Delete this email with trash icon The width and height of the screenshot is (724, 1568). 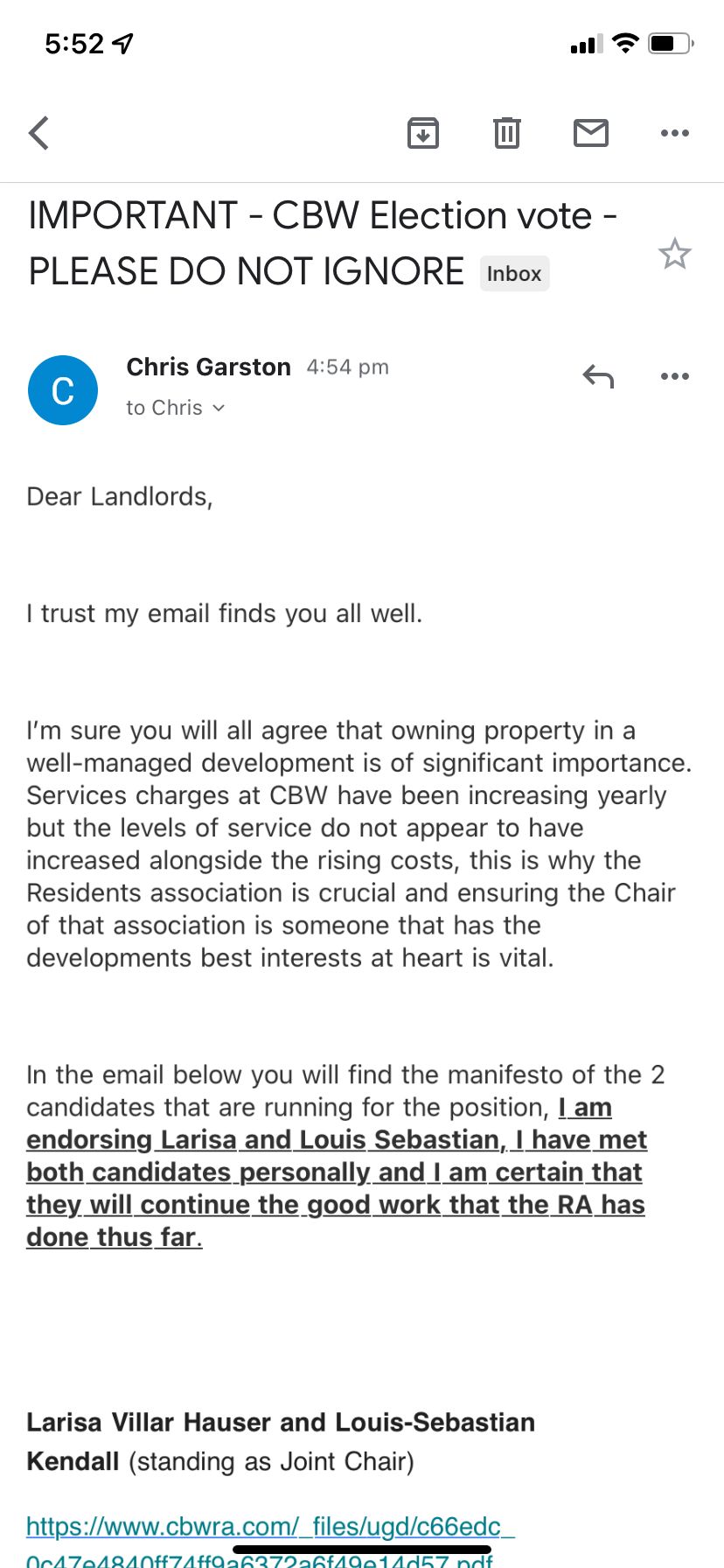(507, 133)
